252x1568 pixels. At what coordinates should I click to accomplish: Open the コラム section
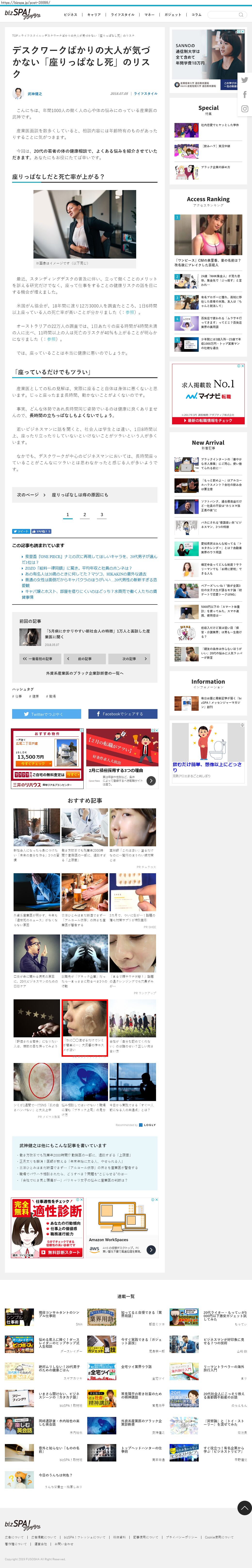(x=196, y=15)
